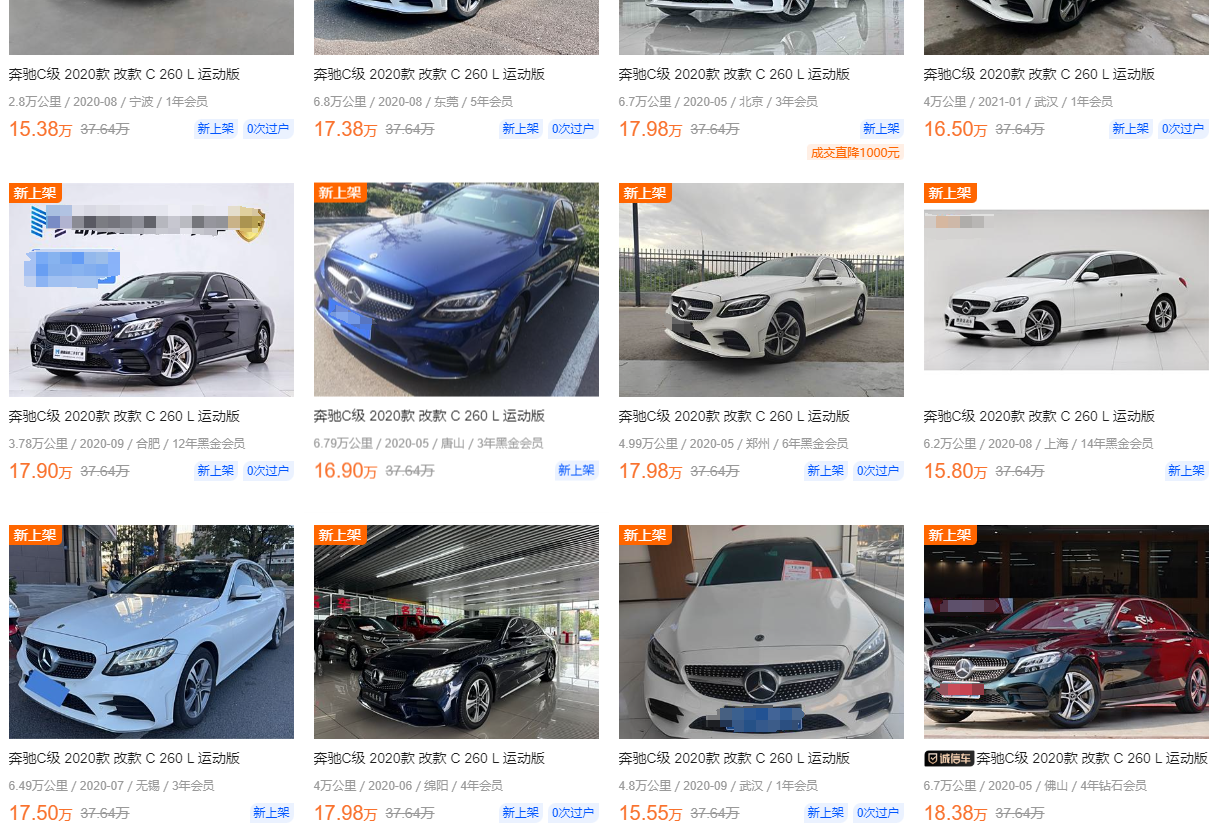Choose the 15.80万 white car in 上海
Viewport: 1226px width, 823px height.
[x=1066, y=290]
